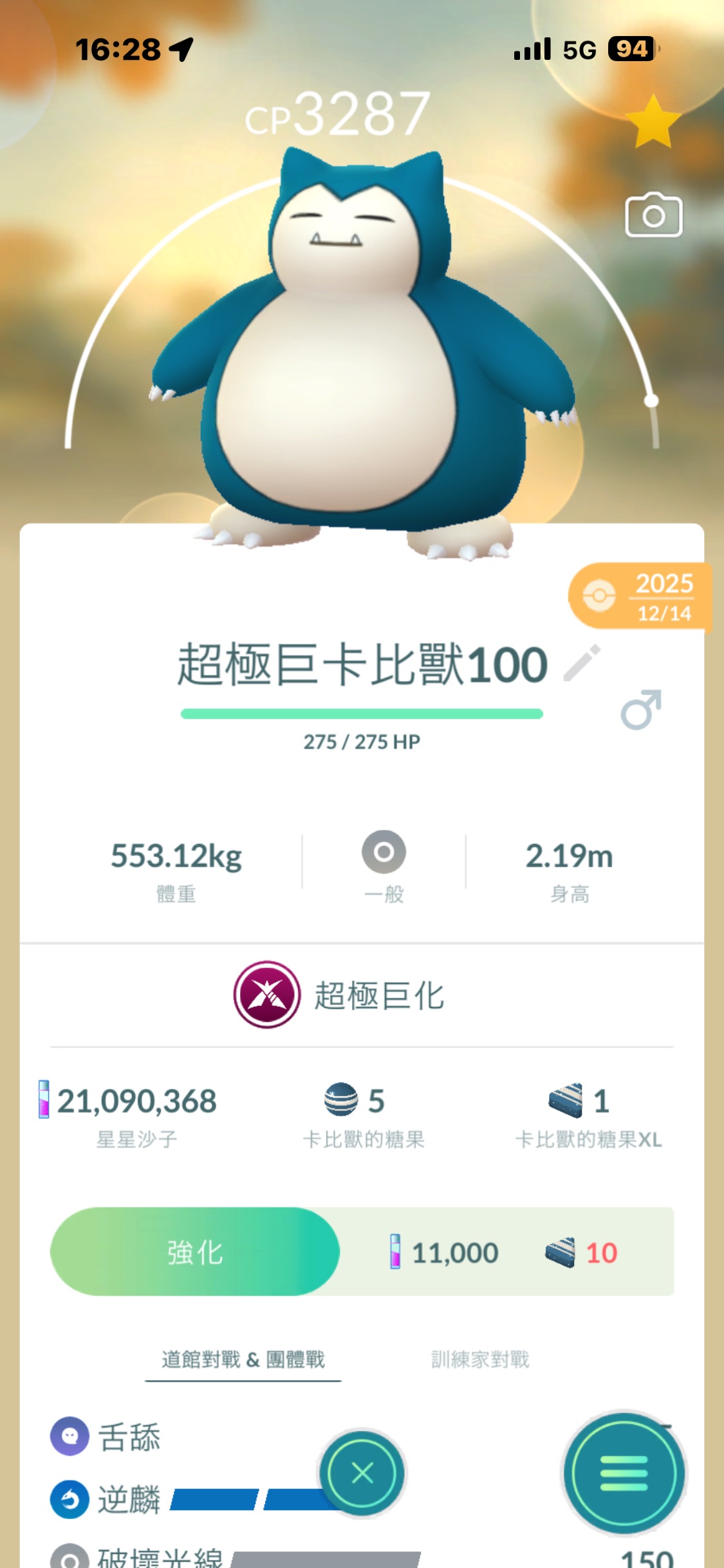Switch to the 訓練家對戰 moves tab
724x1568 pixels.
[x=480, y=1359]
